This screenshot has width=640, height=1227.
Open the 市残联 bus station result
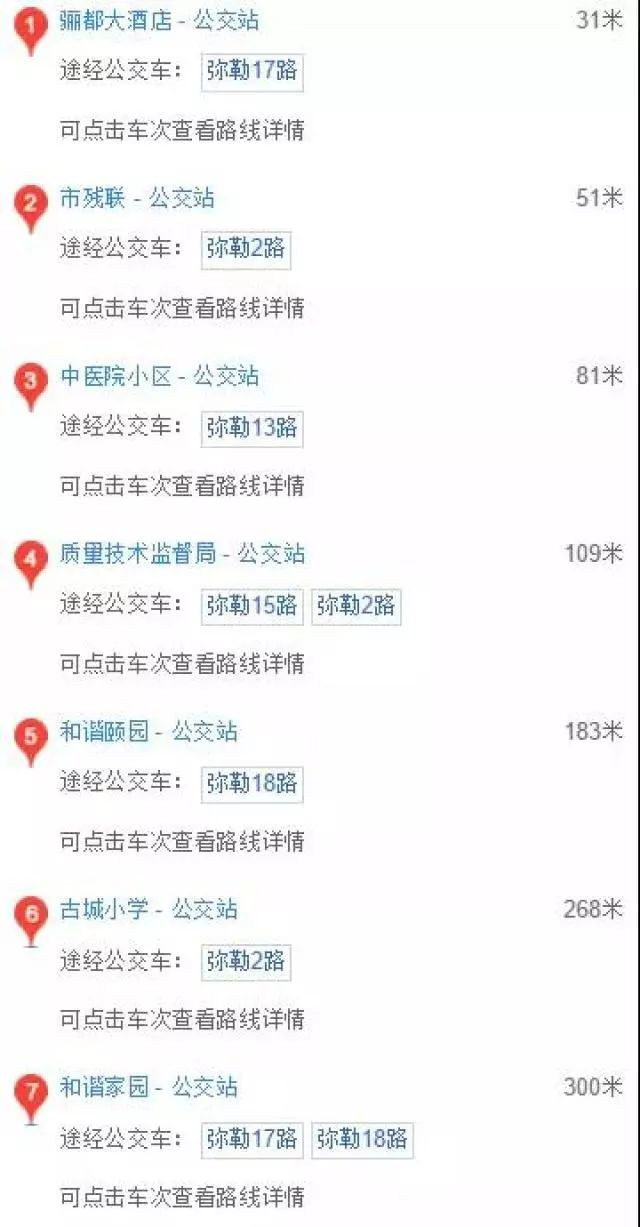[137, 199]
